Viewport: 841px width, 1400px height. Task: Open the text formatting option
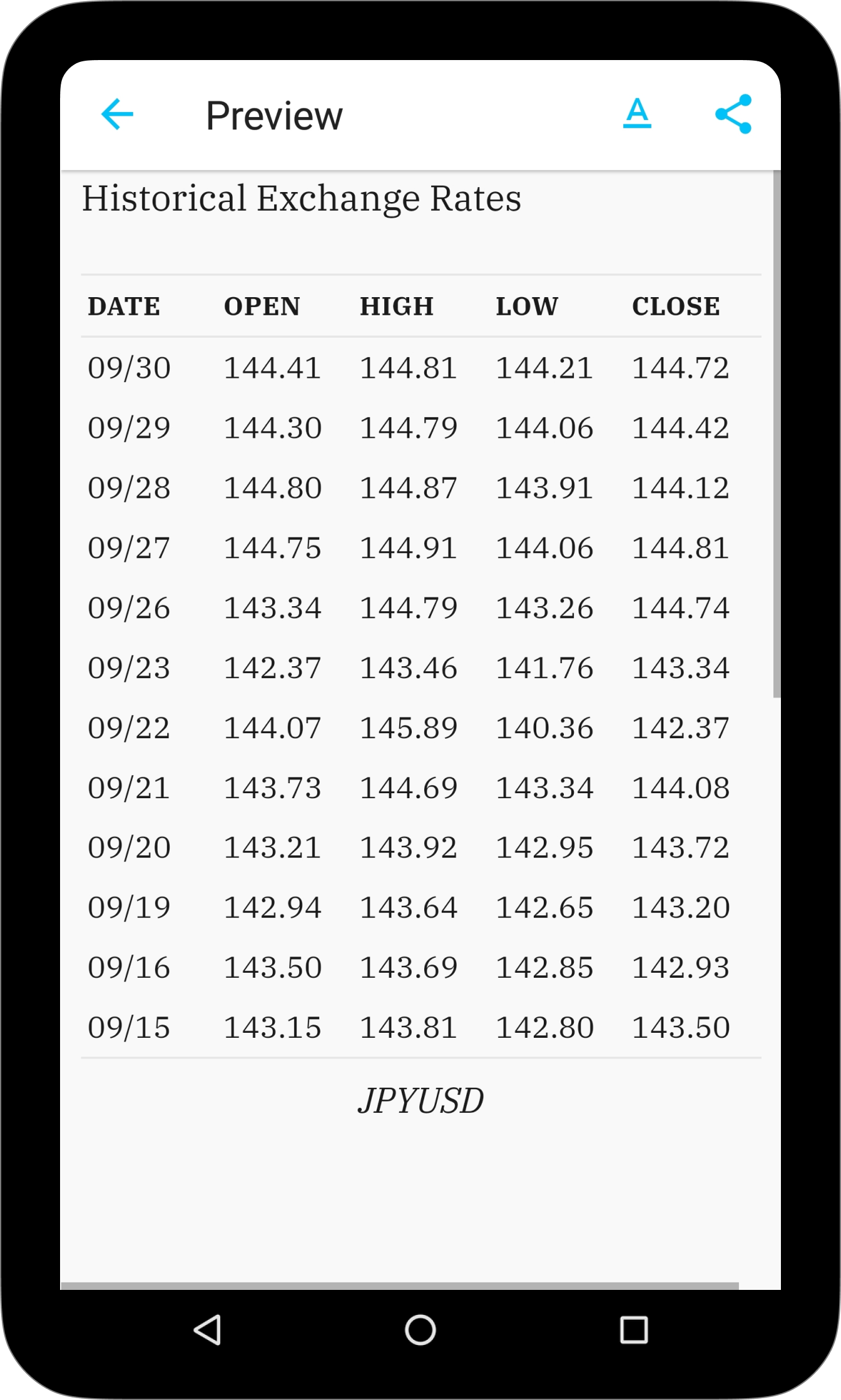[637, 113]
